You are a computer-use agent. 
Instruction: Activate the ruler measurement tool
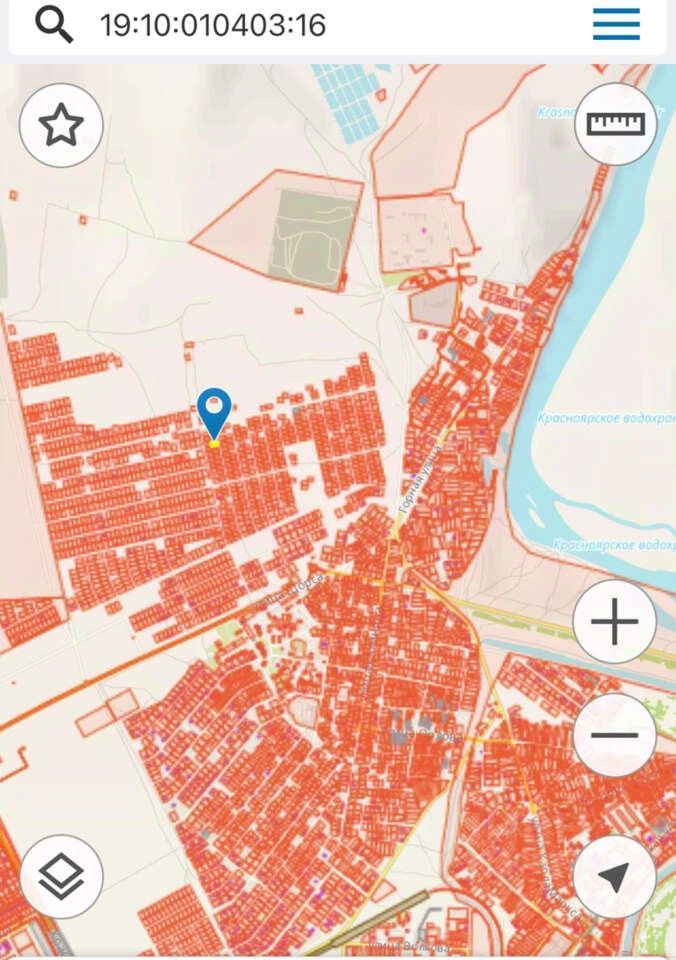click(x=616, y=124)
